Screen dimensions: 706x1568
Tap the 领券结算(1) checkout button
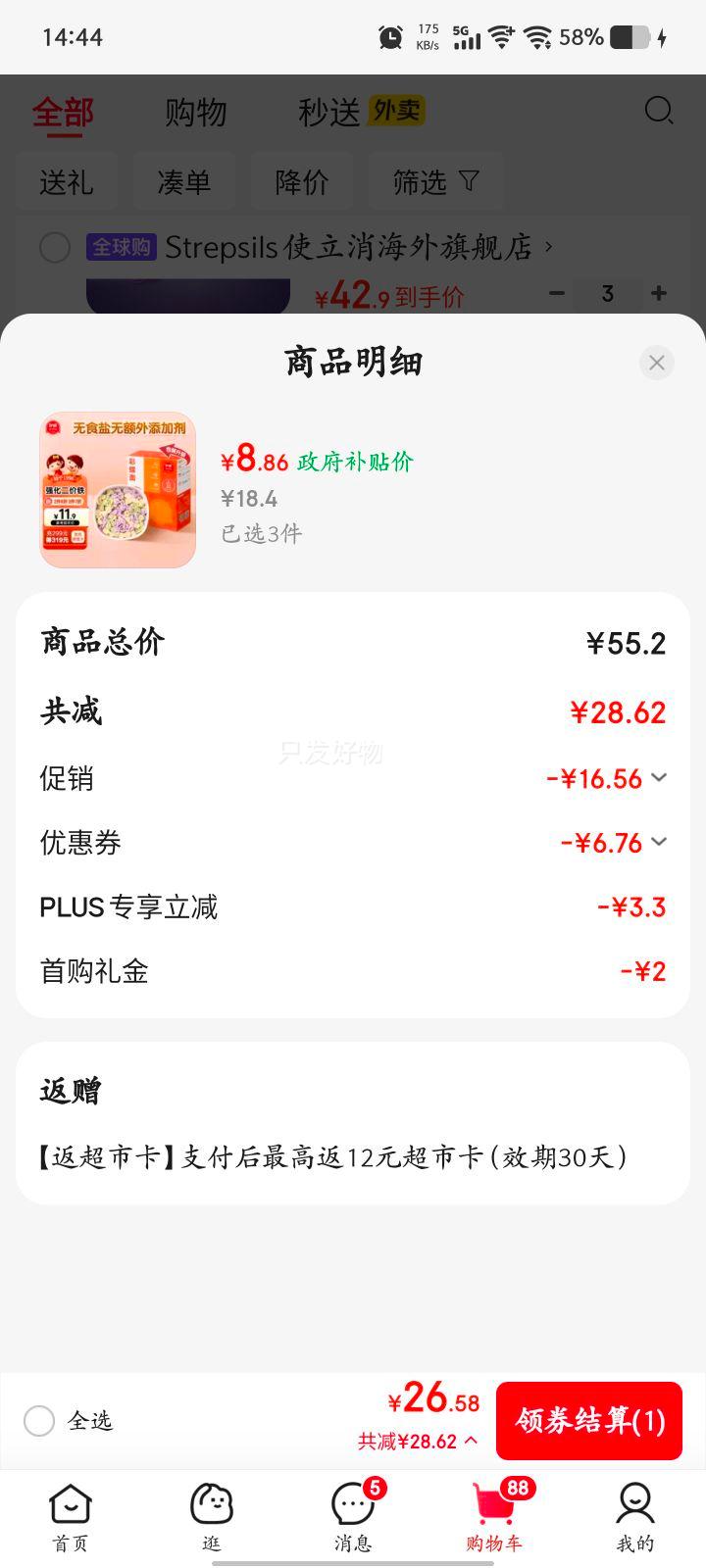(x=588, y=1421)
